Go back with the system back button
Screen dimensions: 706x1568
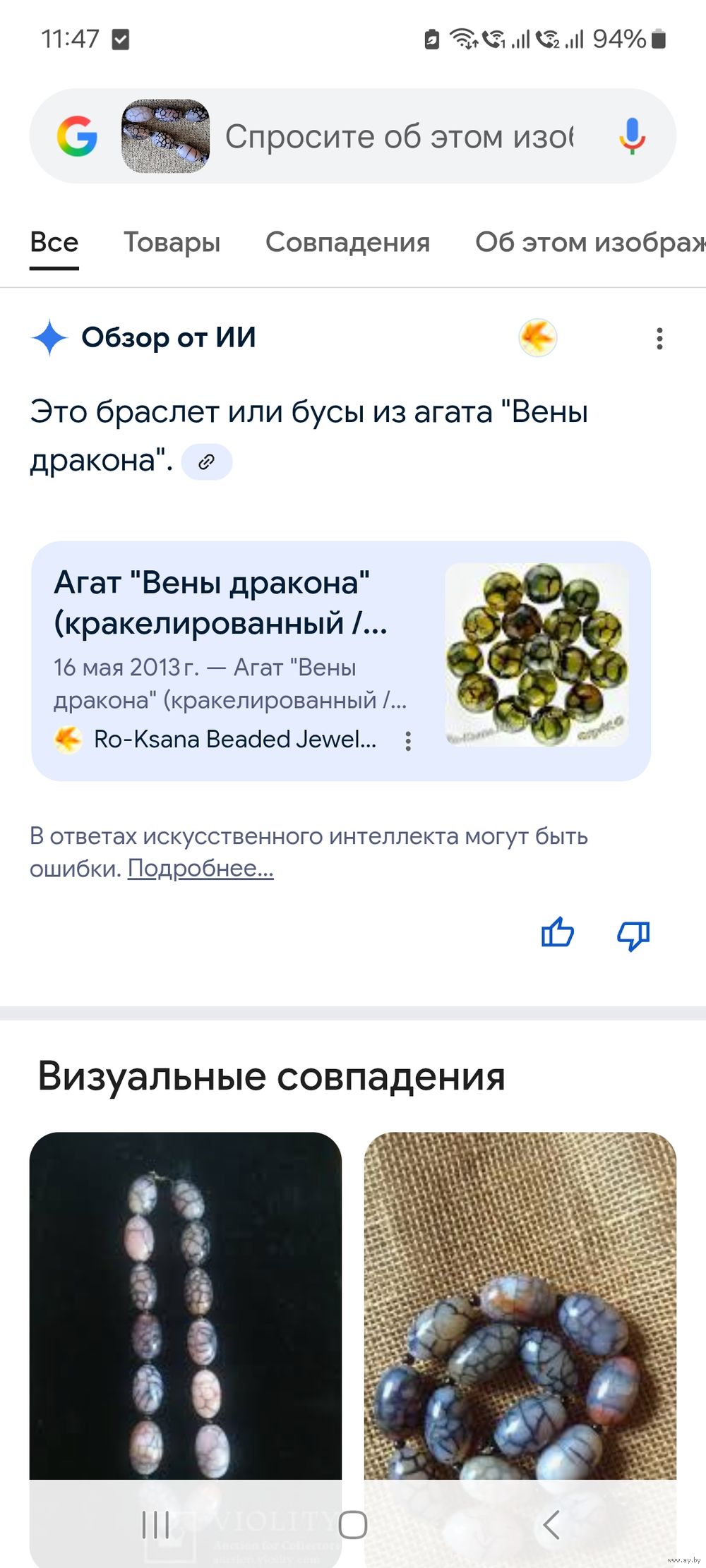tap(551, 1524)
